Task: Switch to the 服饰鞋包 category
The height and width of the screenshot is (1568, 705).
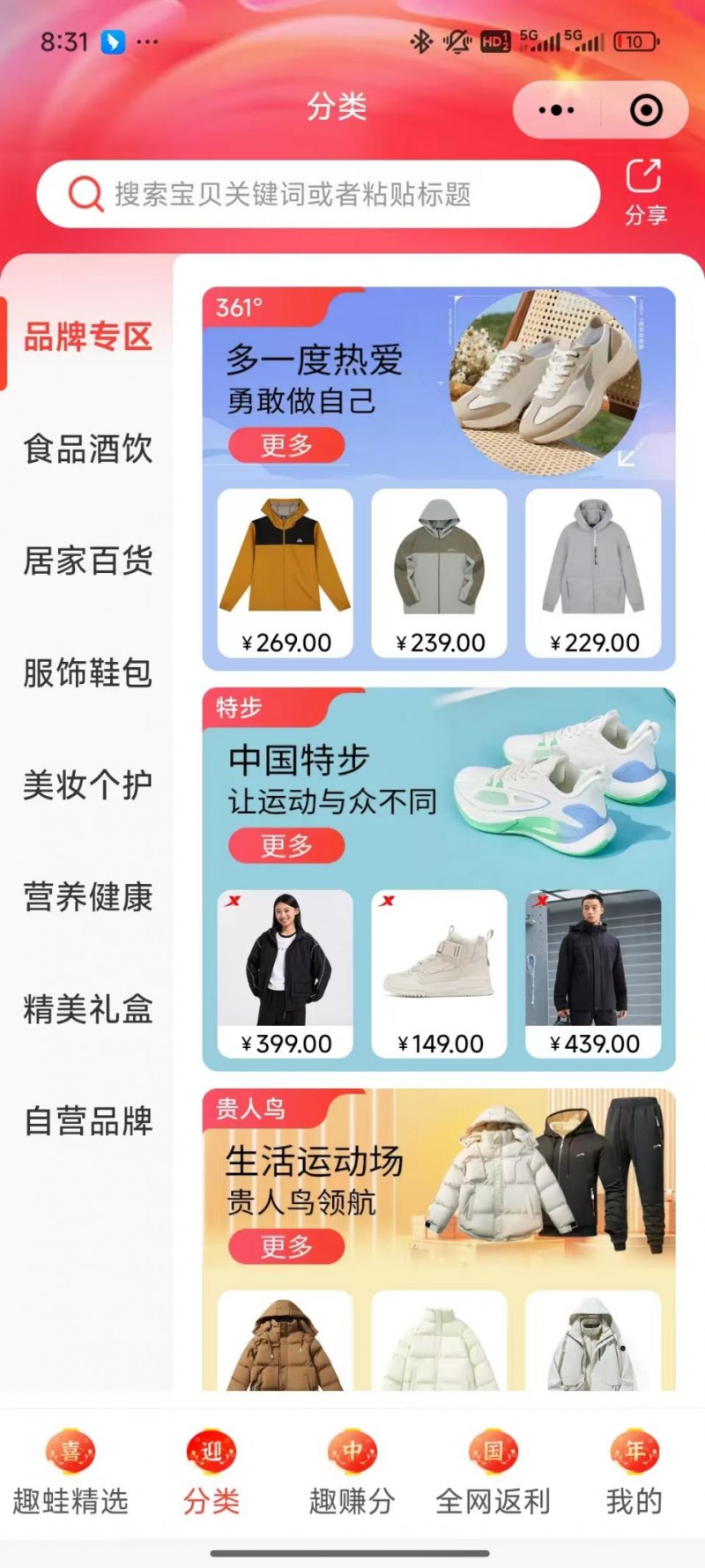Action: click(86, 673)
